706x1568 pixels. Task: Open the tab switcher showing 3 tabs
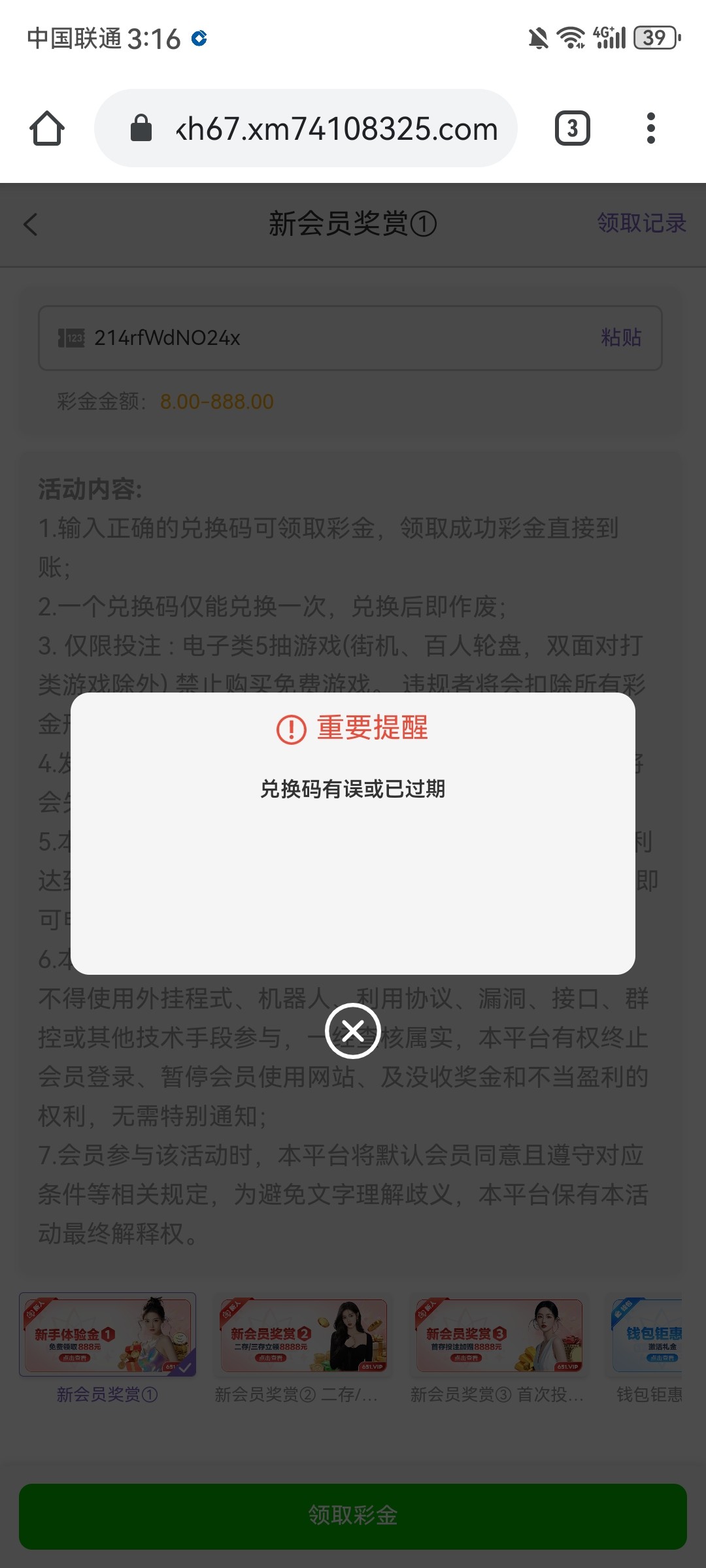click(x=573, y=128)
